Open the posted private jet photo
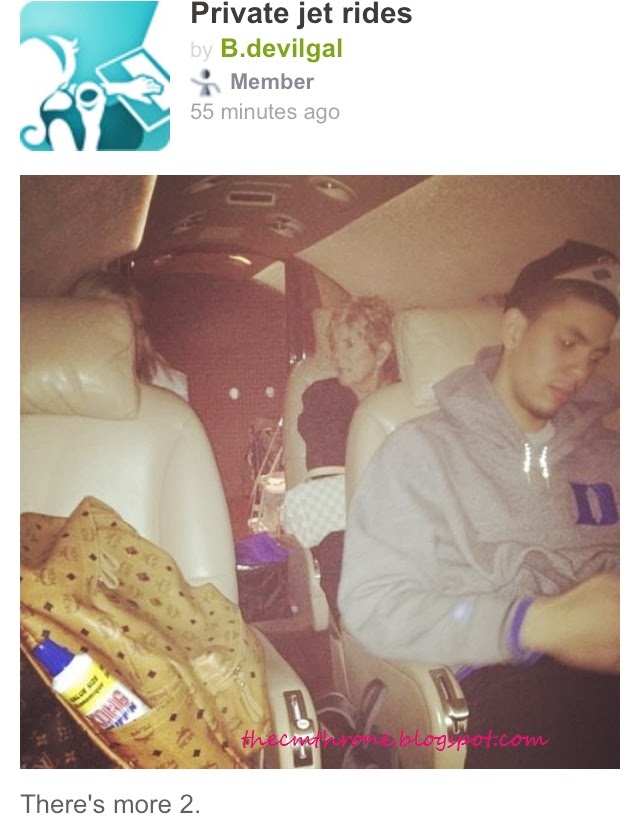The width and height of the screenshot is (640, 827). (320, 472)
